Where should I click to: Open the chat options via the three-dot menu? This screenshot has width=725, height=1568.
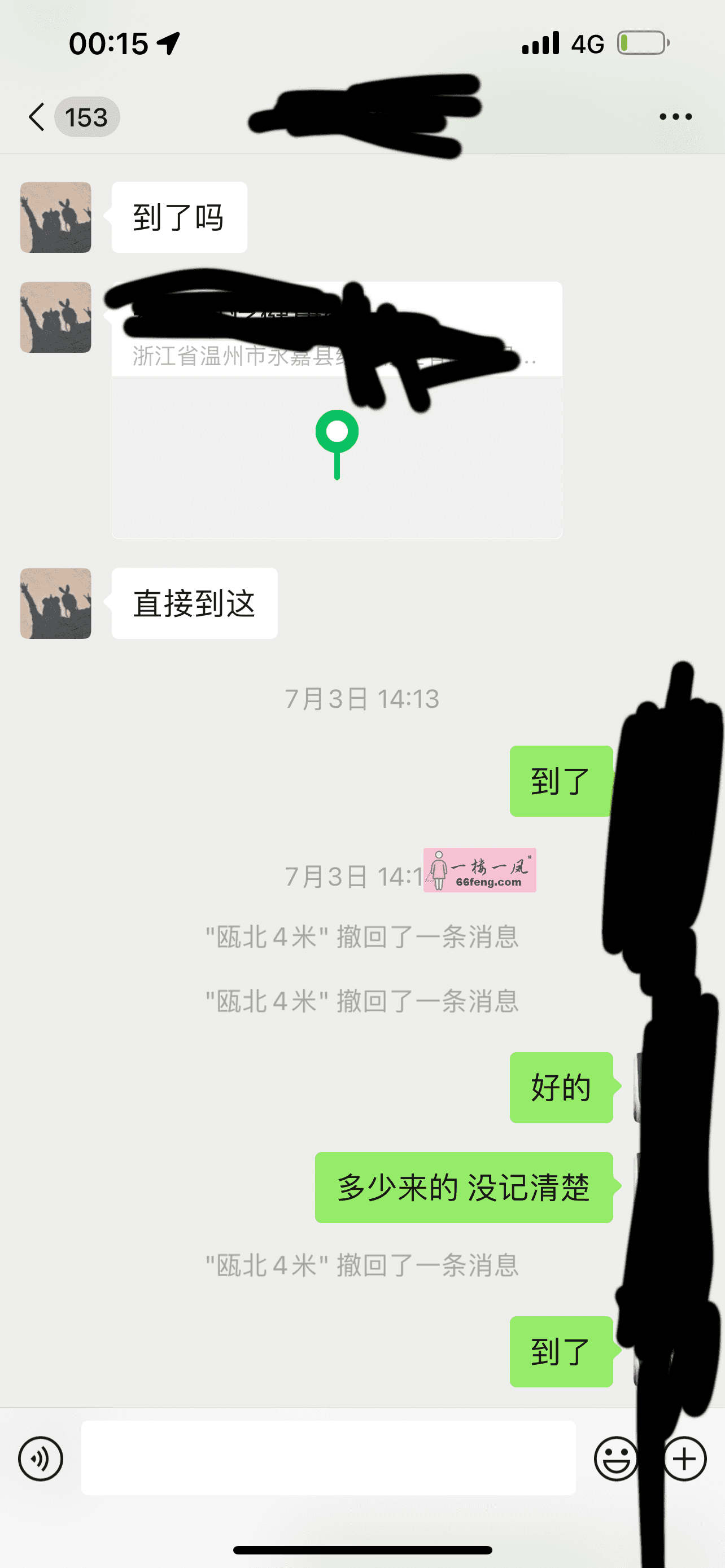tap(675, 116)
